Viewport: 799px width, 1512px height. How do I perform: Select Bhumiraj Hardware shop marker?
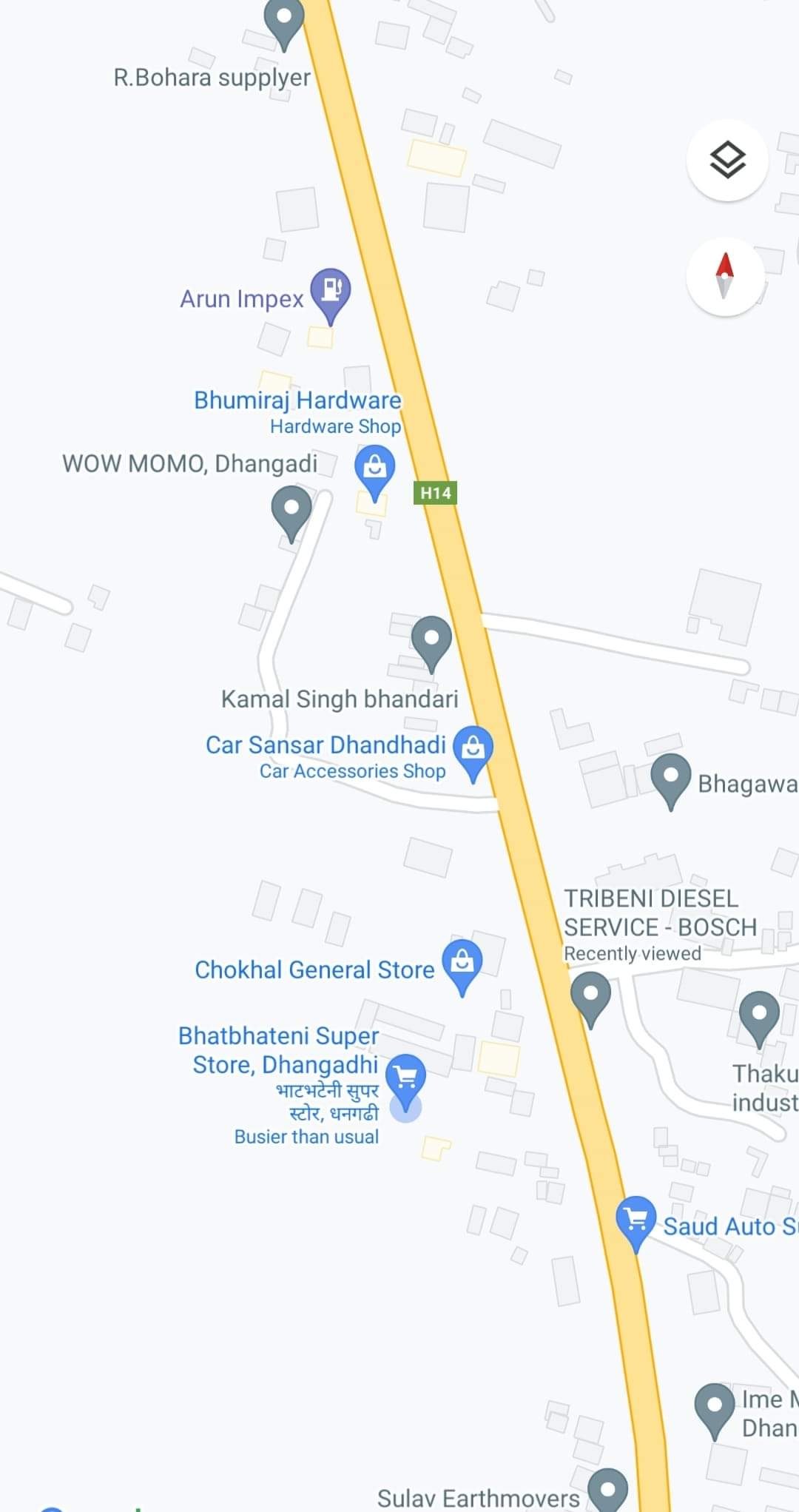(x=374, y=468)
